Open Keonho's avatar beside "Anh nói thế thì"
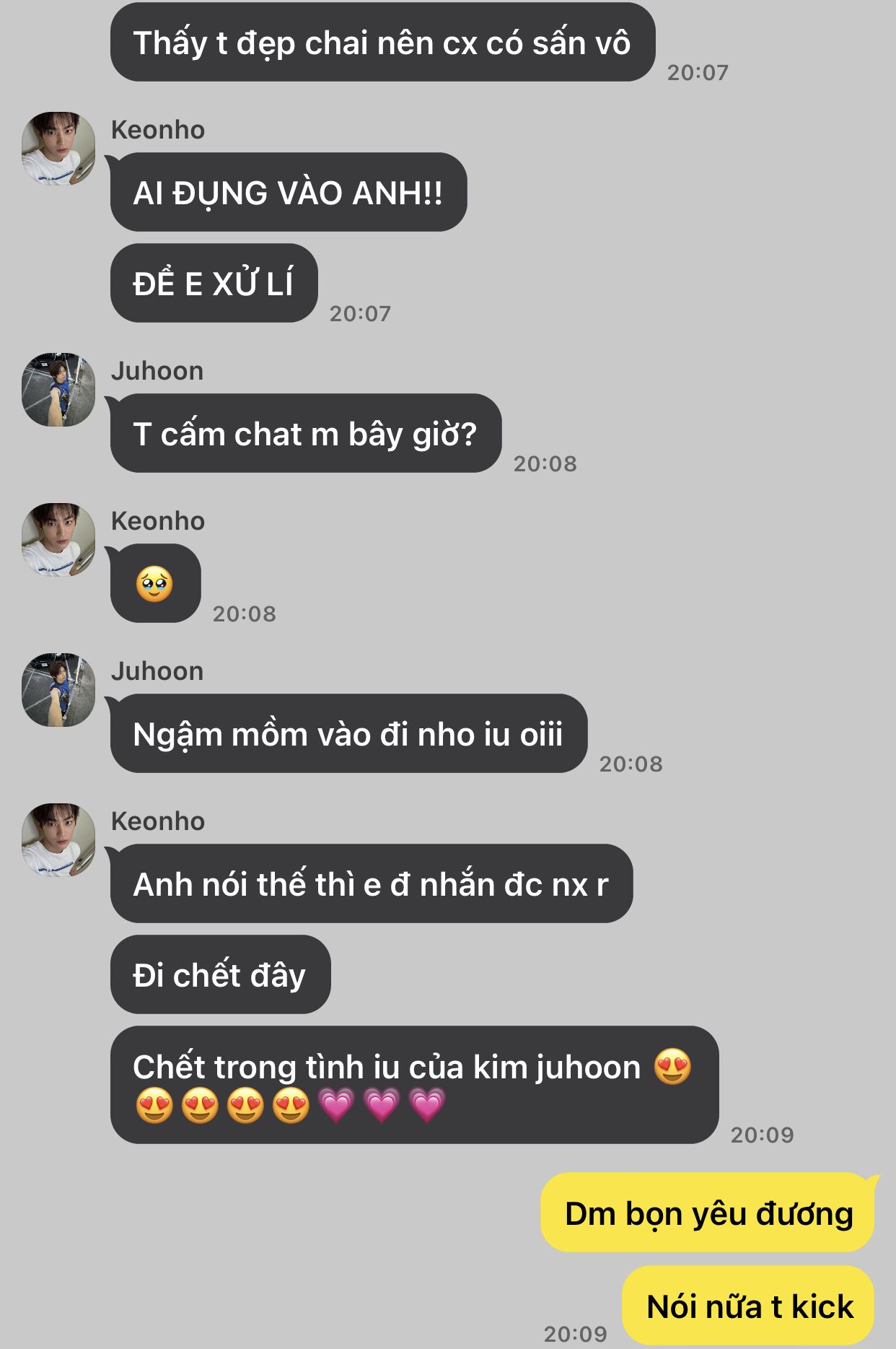Viewport: 896px width, 1349px height. click(x=58, y=840)
